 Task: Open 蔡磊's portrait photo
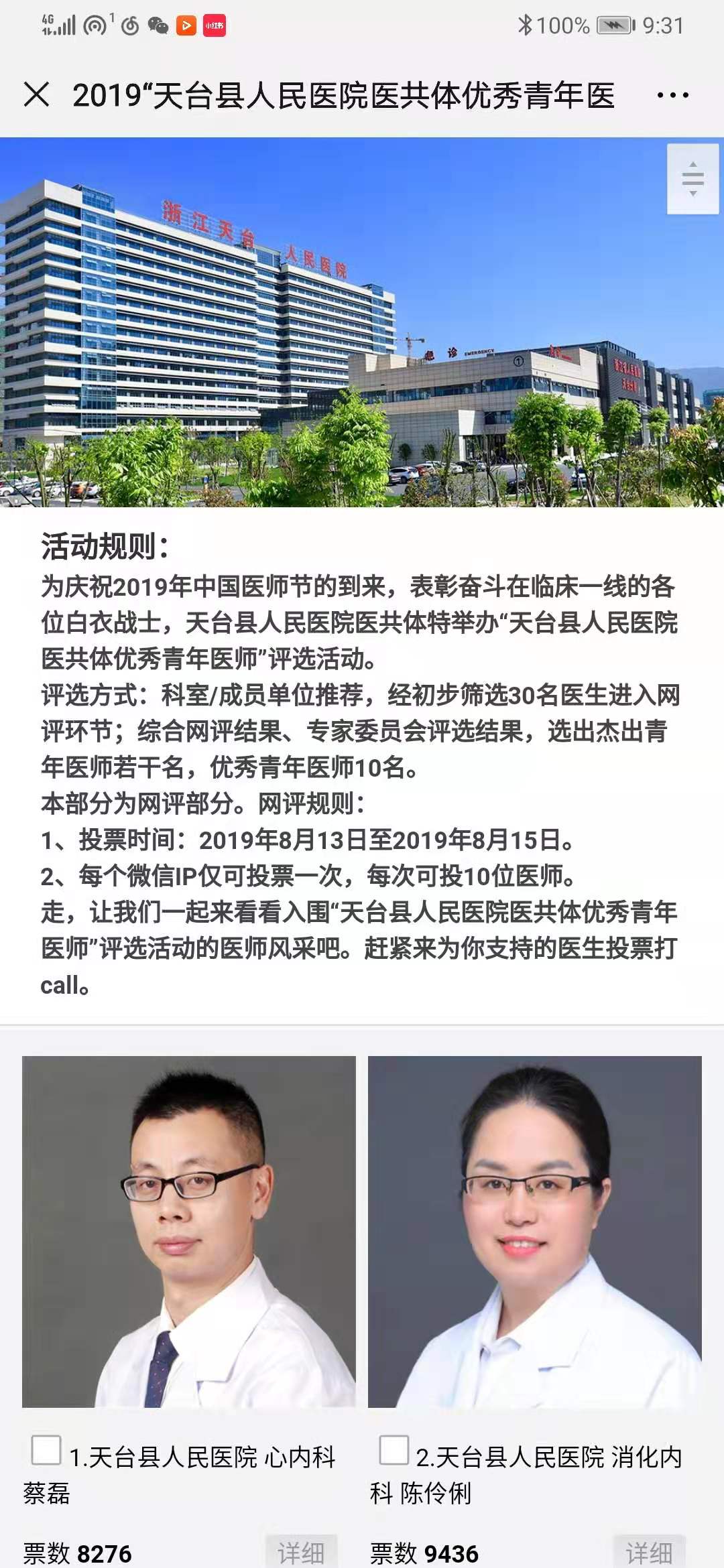click(189, 1232)
